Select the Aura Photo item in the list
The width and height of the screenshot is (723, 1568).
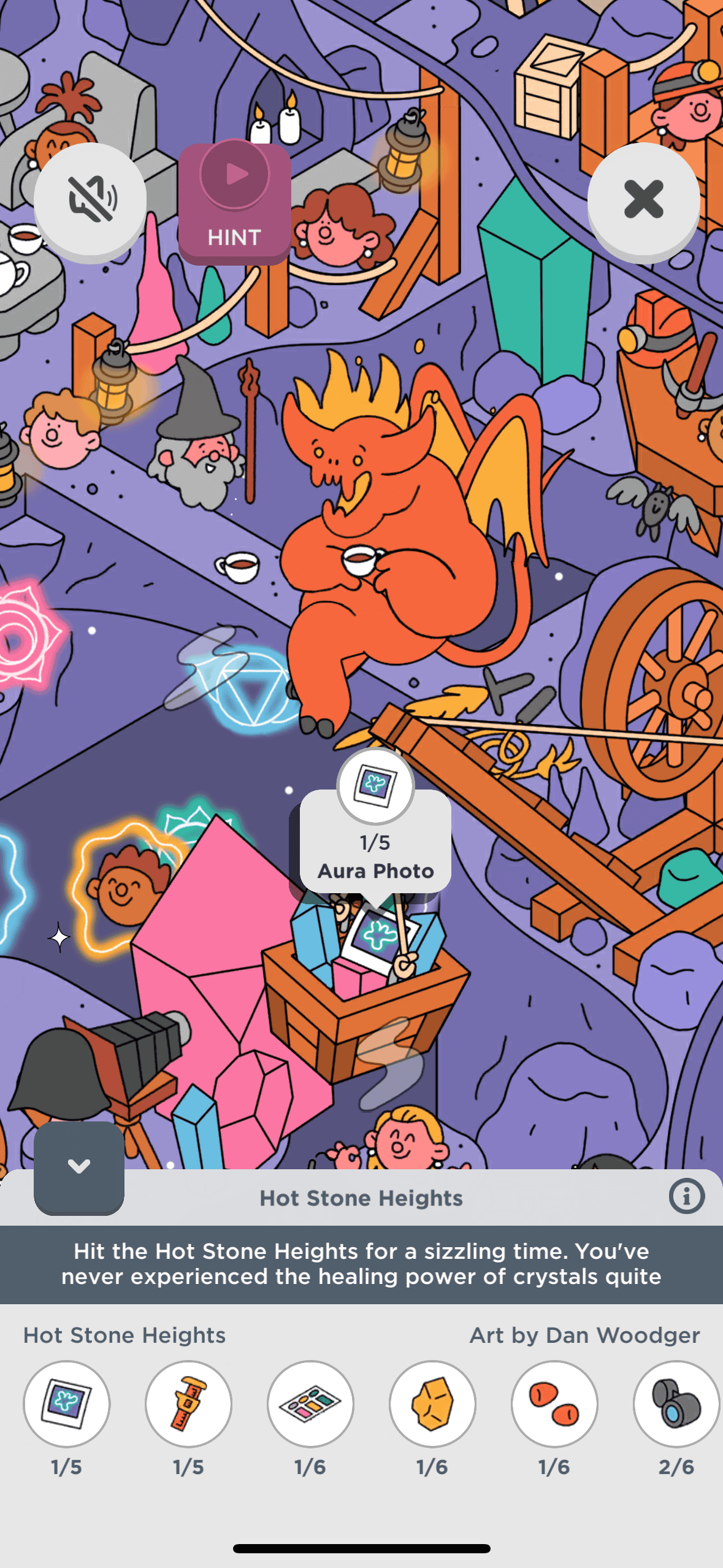click(66, 1404)
